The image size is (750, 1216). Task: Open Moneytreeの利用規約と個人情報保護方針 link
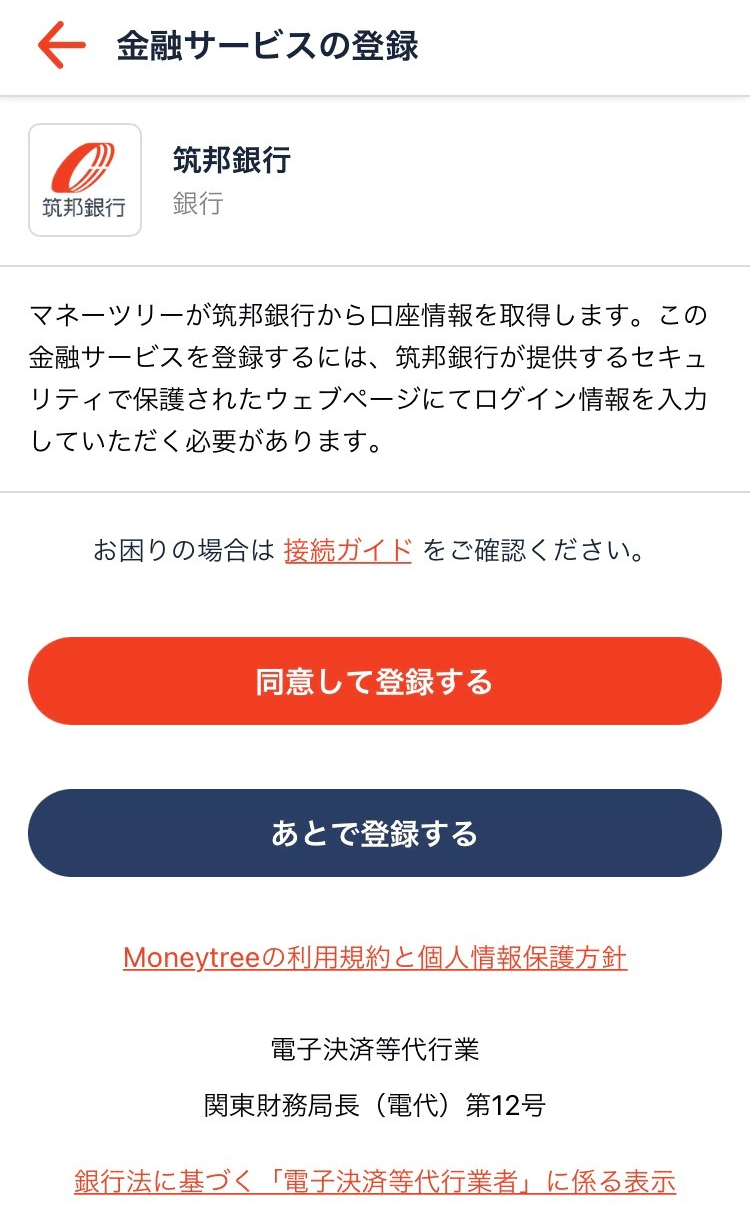(375, 958)
